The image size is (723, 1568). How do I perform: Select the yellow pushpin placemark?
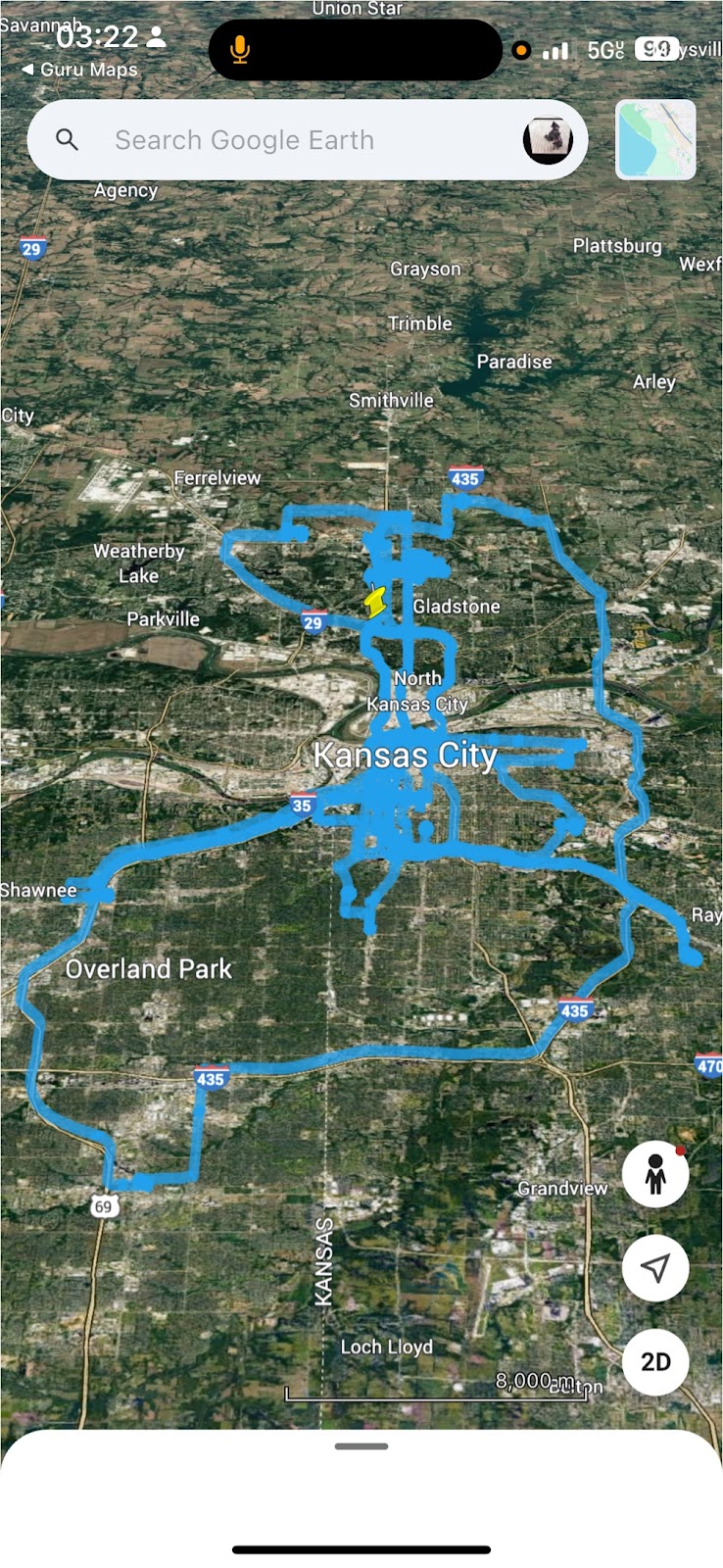click(374, 601)
